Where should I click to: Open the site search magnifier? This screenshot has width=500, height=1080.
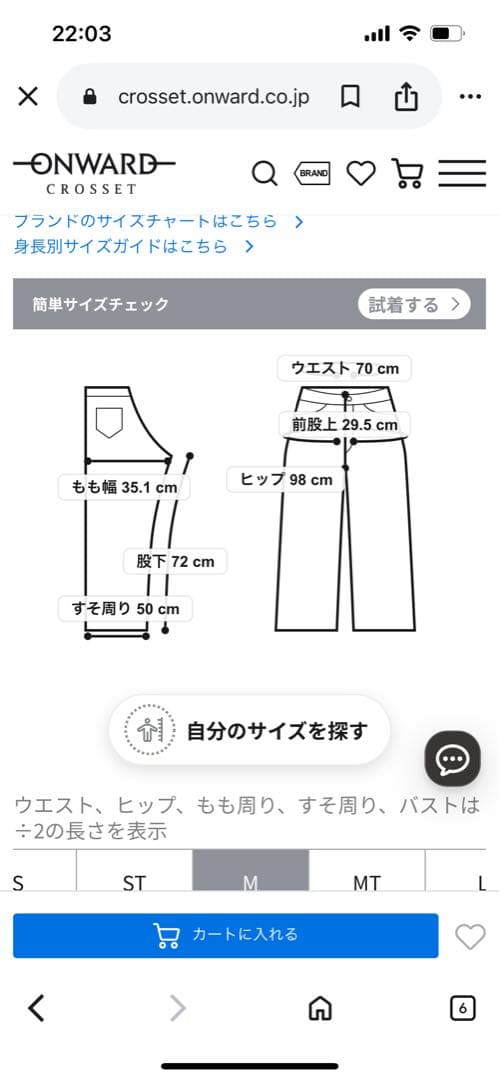pos(264,174)
